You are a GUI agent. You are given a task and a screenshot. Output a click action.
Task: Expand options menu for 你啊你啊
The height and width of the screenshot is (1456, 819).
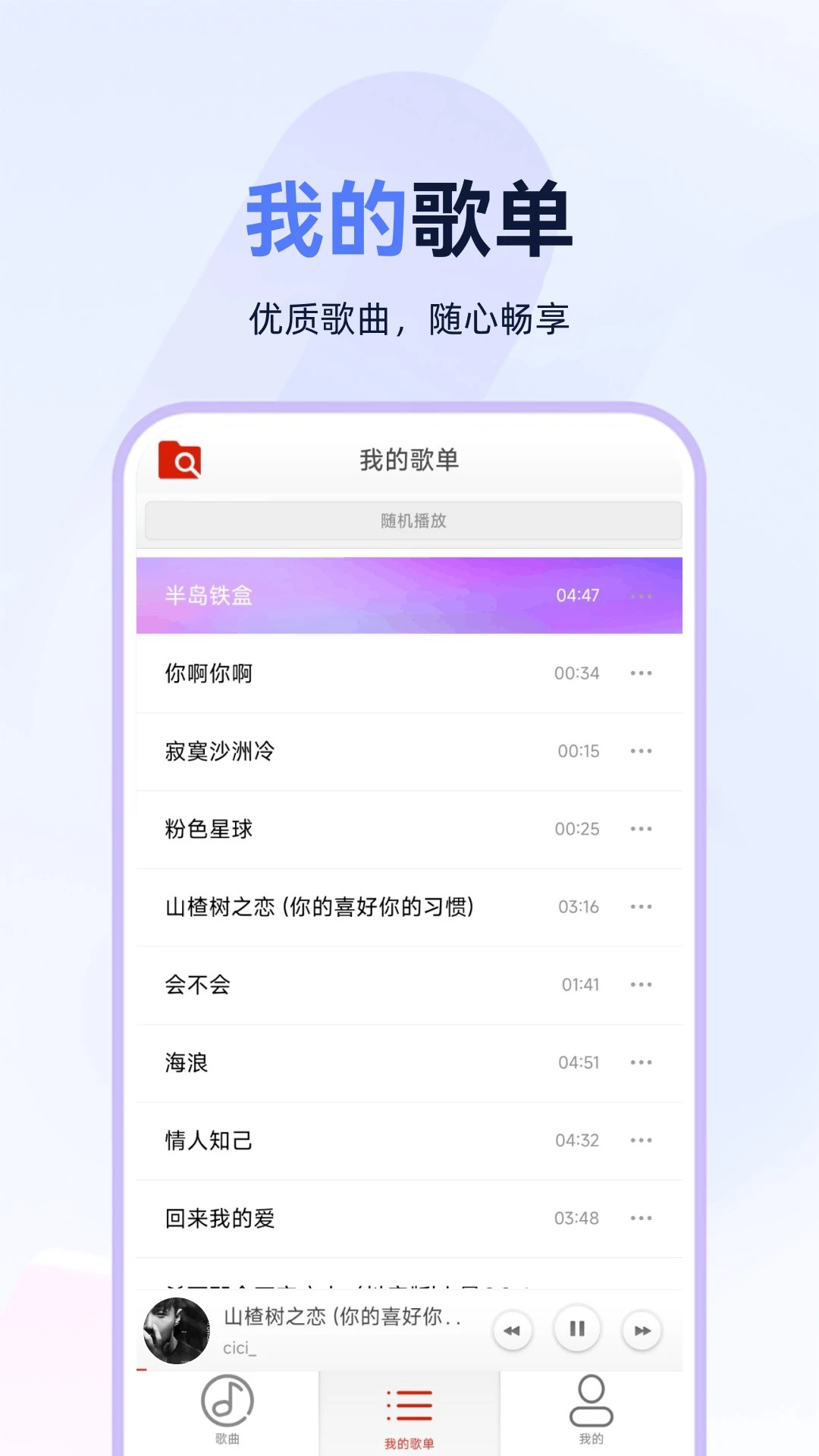(x=642, y=673)
